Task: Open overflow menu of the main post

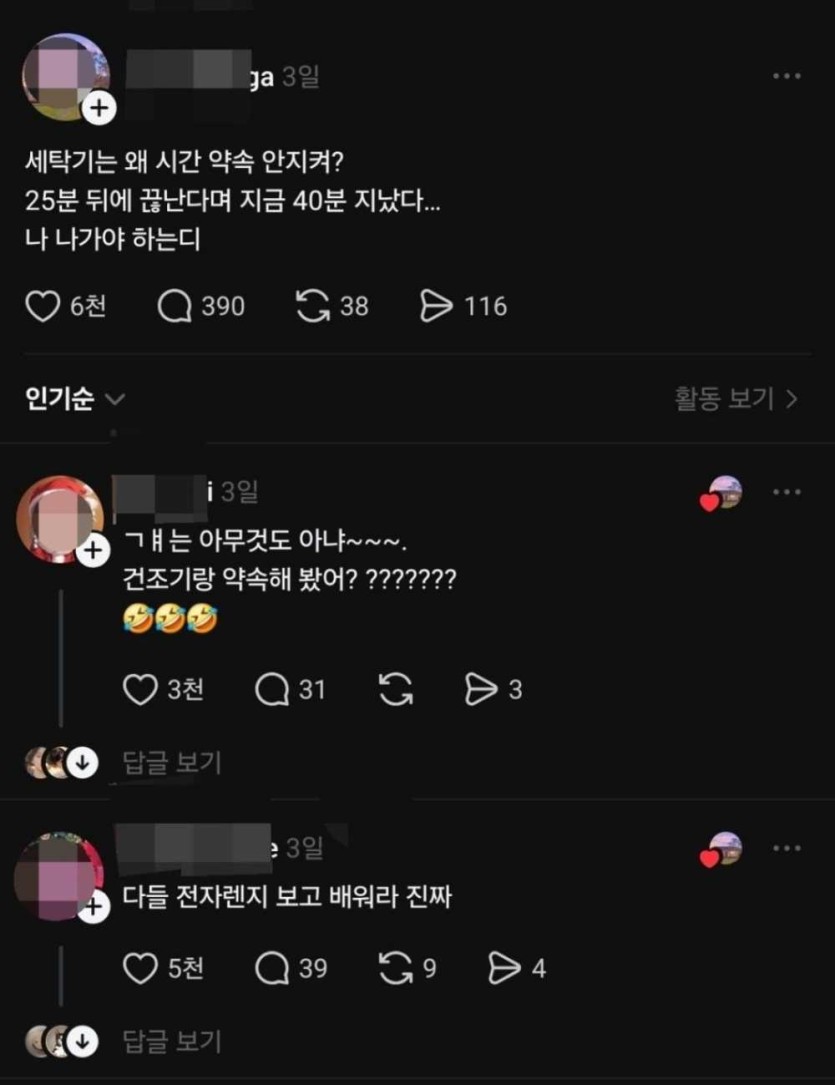Action: (x=786, y=77)
